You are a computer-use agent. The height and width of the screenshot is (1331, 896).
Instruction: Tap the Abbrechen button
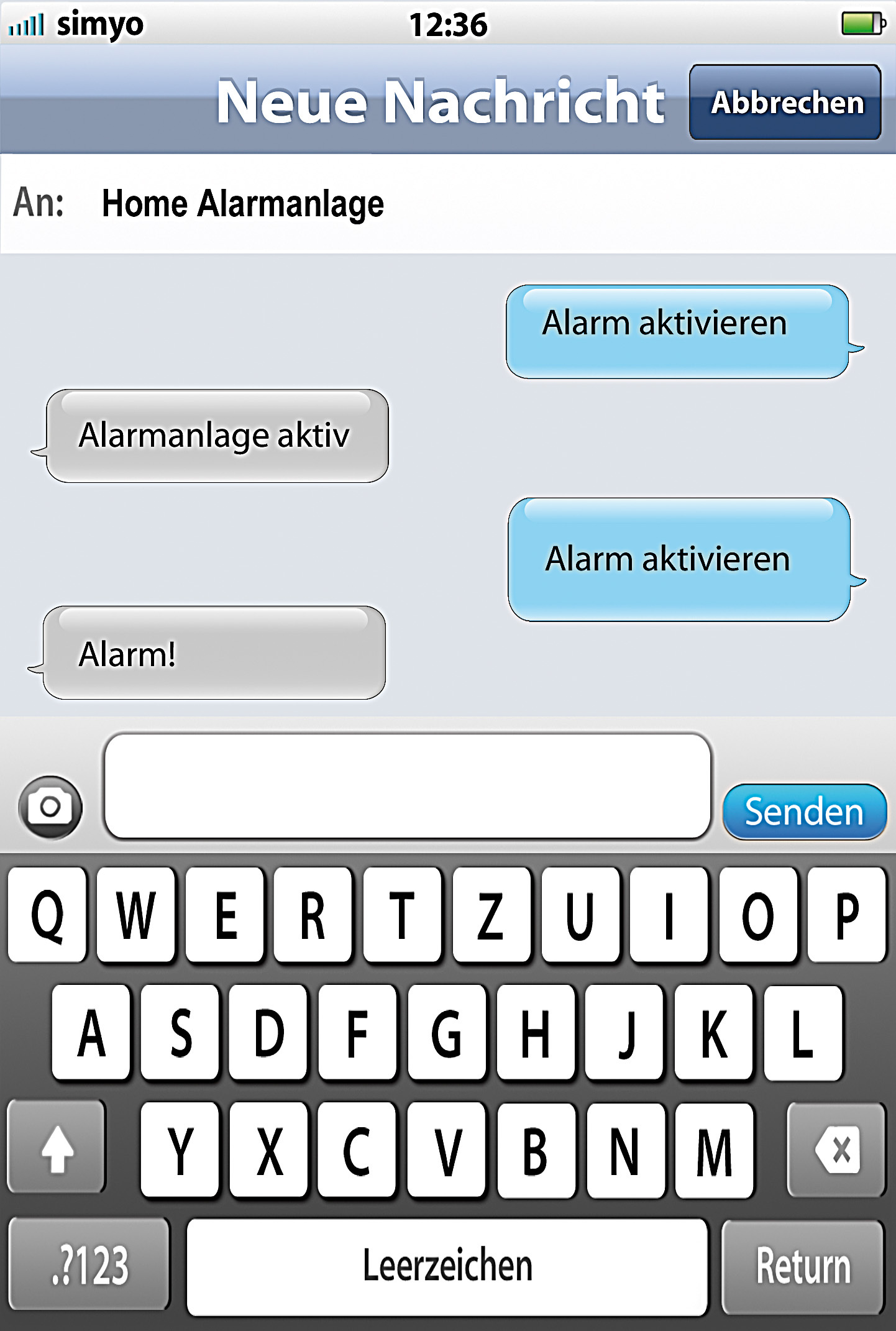click(x=785, y=103)
